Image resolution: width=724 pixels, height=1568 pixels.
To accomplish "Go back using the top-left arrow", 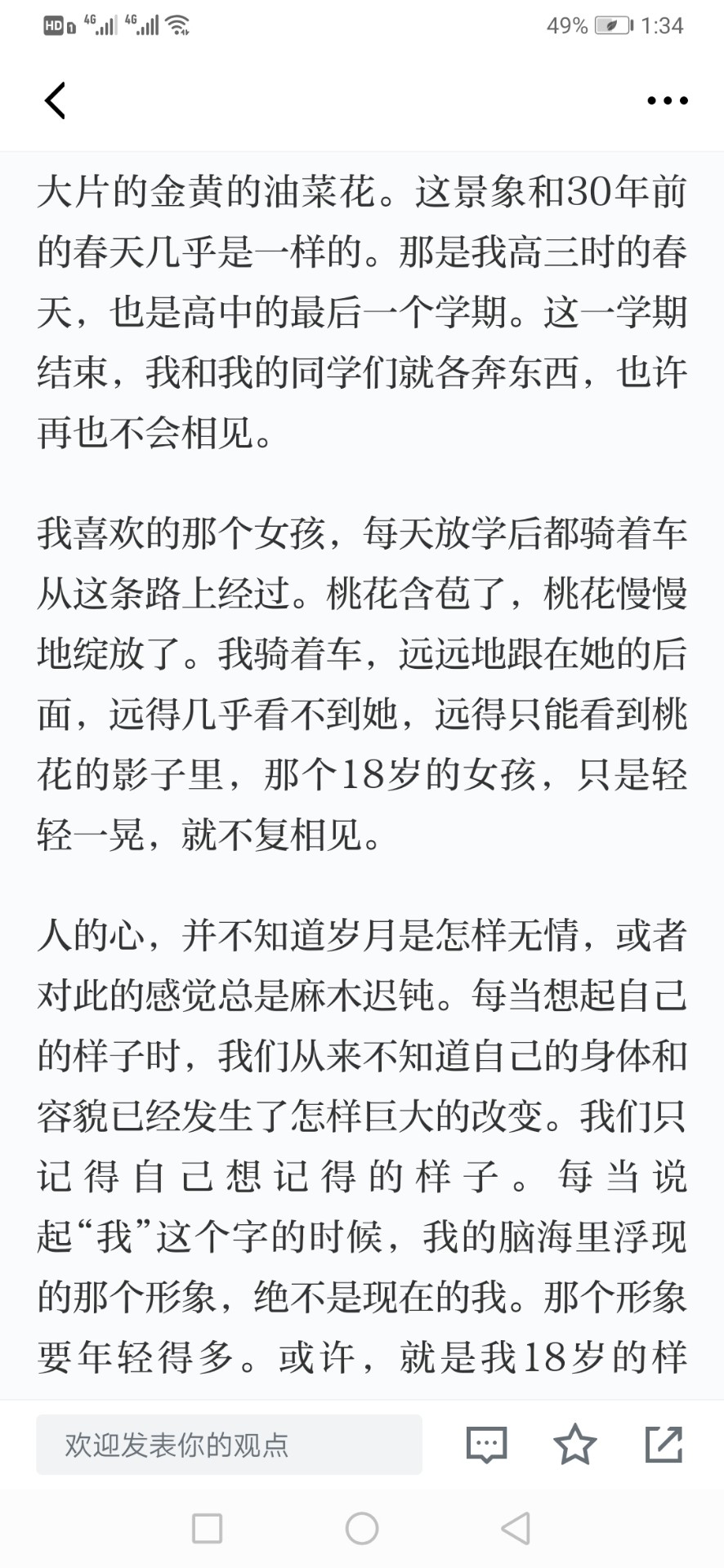I will click(x=55, y=100).
